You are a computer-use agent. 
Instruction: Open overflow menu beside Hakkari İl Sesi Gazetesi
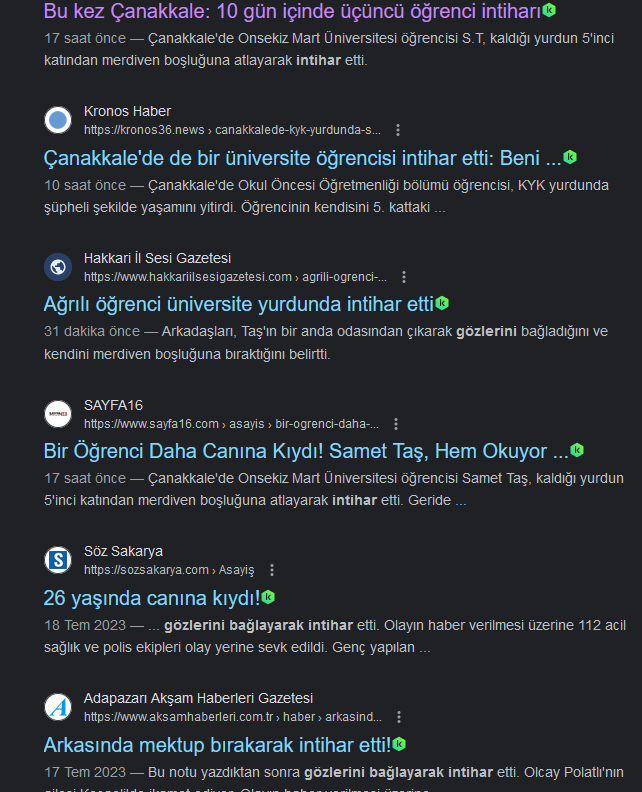coord(406,277)
